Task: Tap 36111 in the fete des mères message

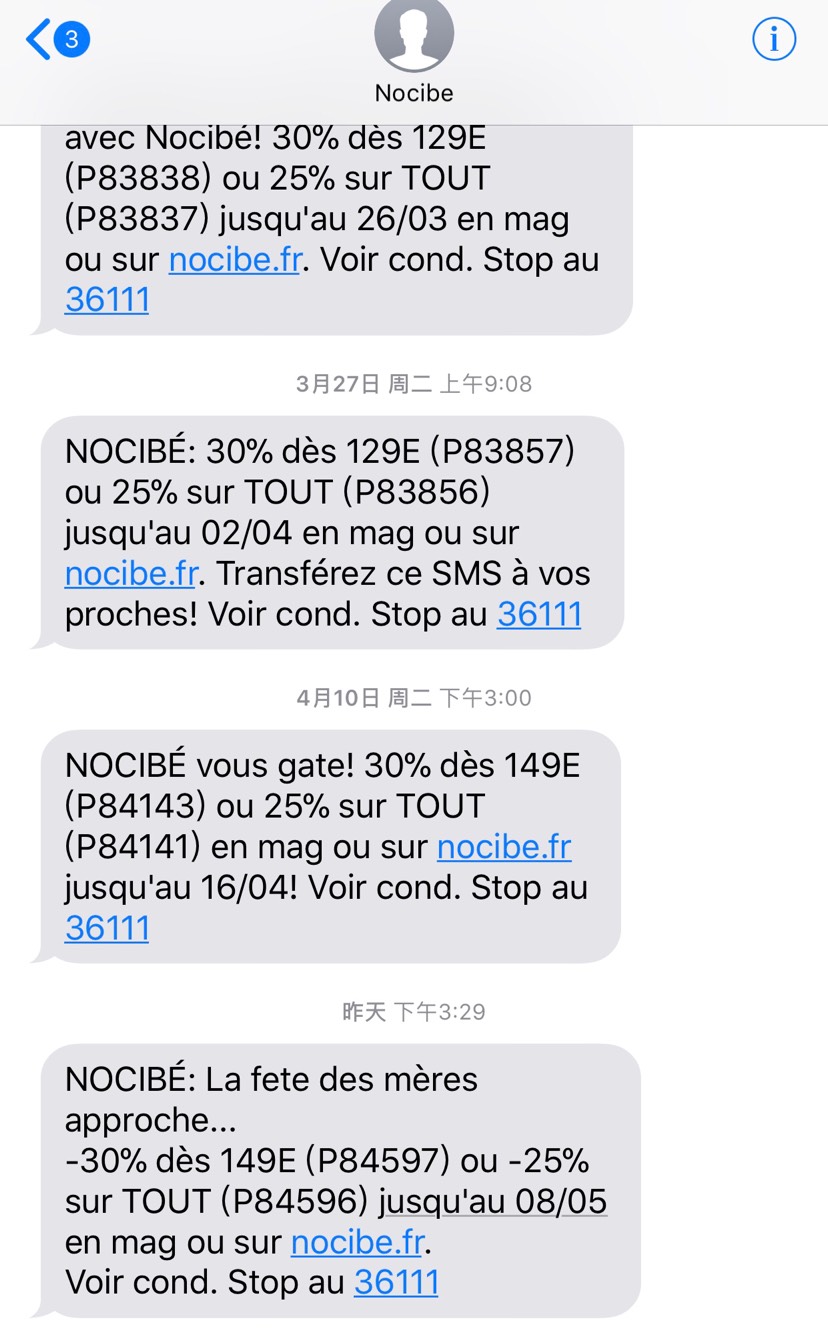Action: click(396, 1282)
